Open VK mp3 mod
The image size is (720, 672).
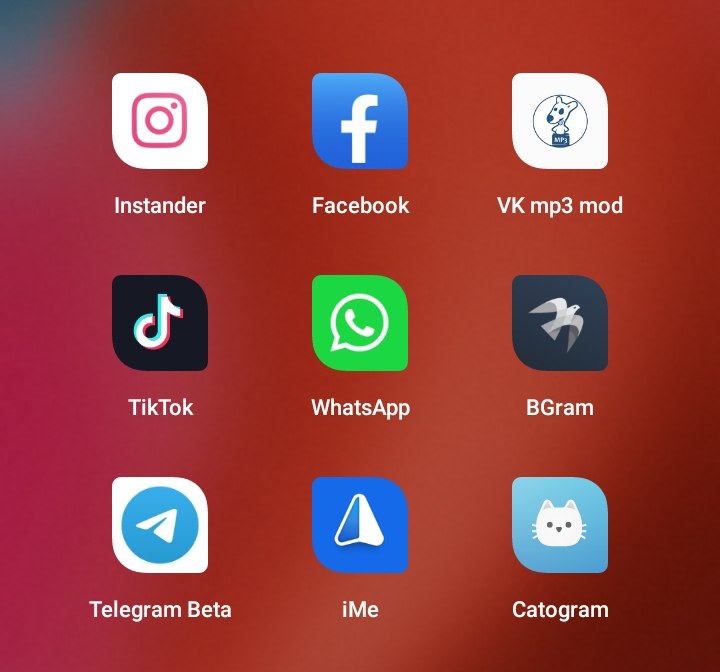[560, 121]
